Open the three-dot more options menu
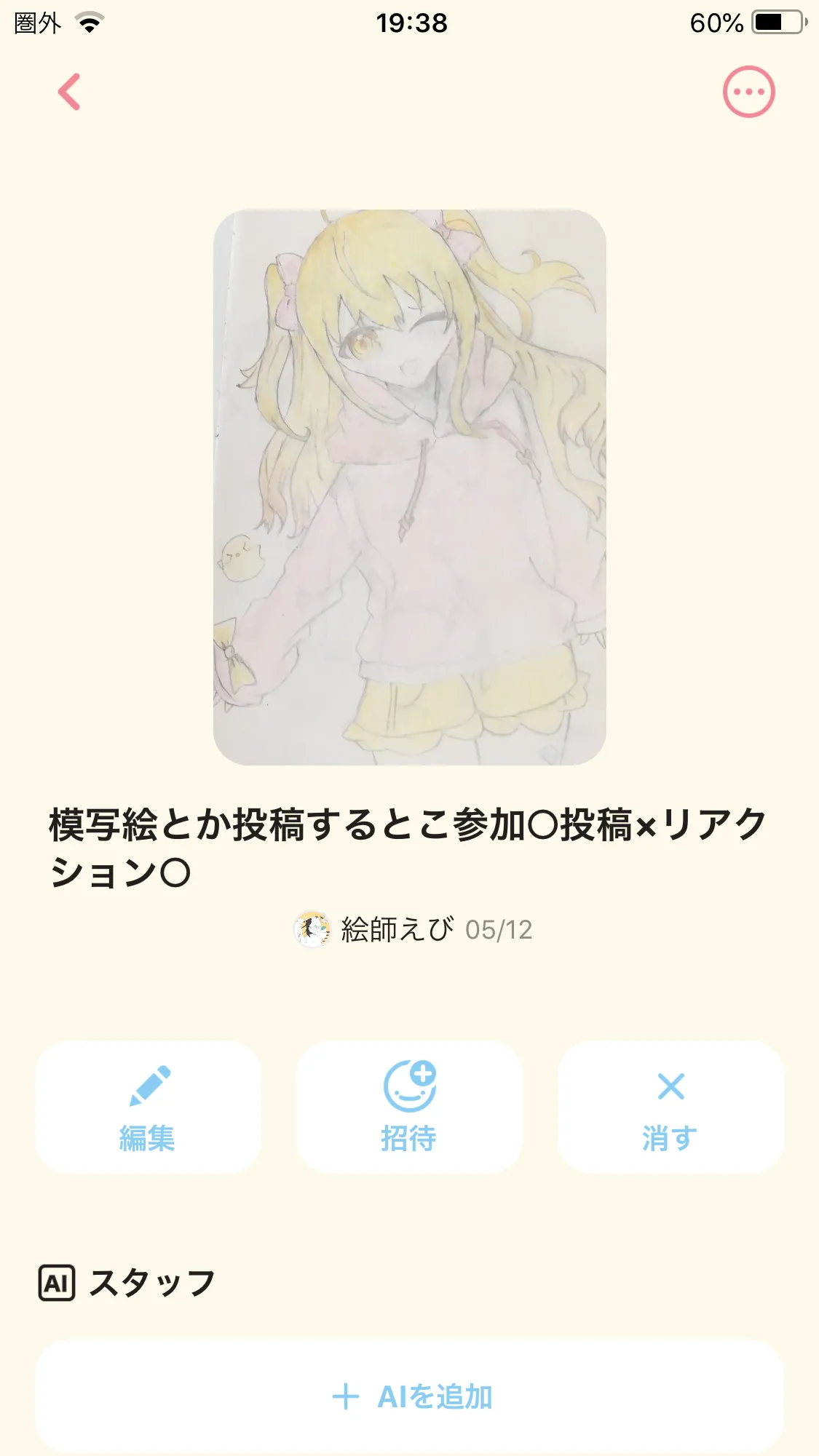The width and height of the screenshot is (819, 1456). click(748, 92)
